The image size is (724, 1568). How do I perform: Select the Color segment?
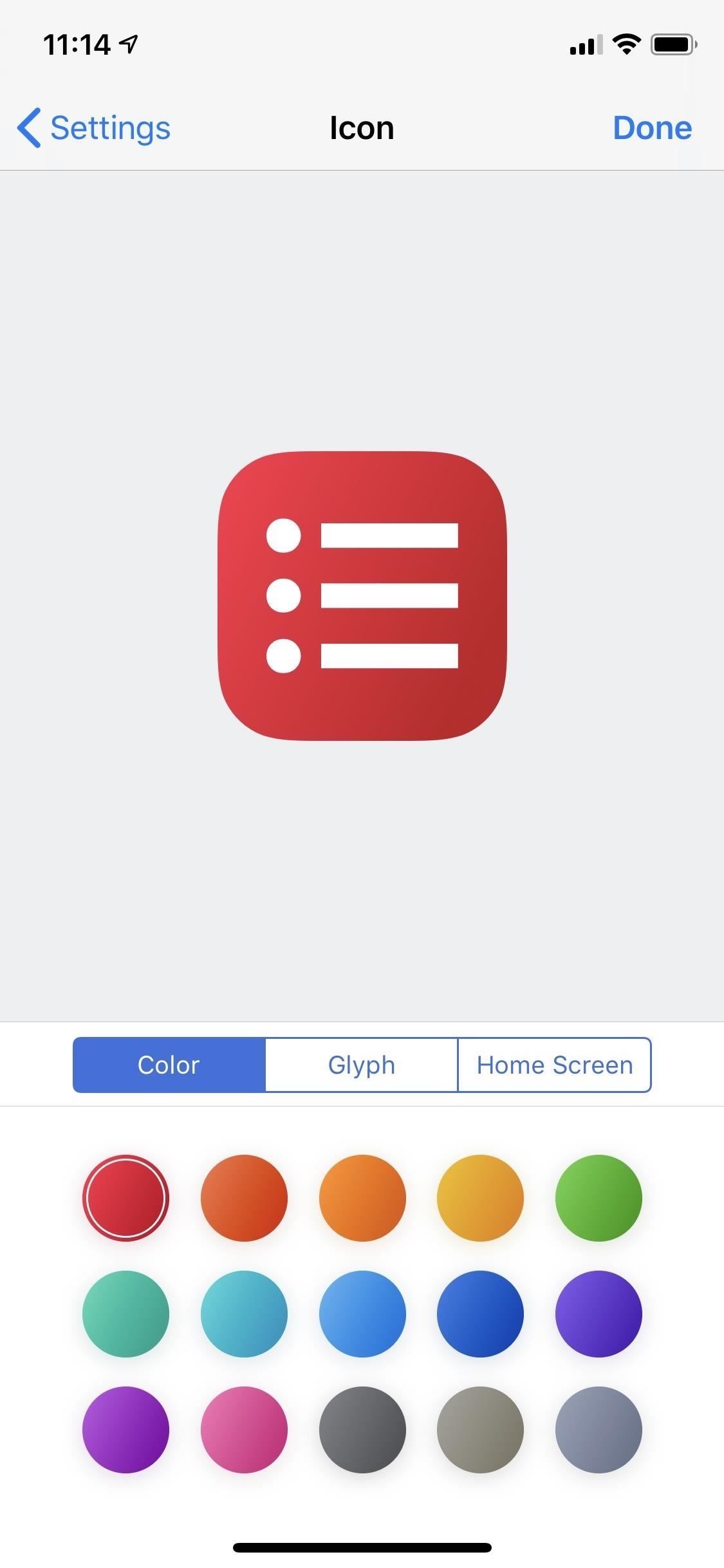coord(169,1065)
